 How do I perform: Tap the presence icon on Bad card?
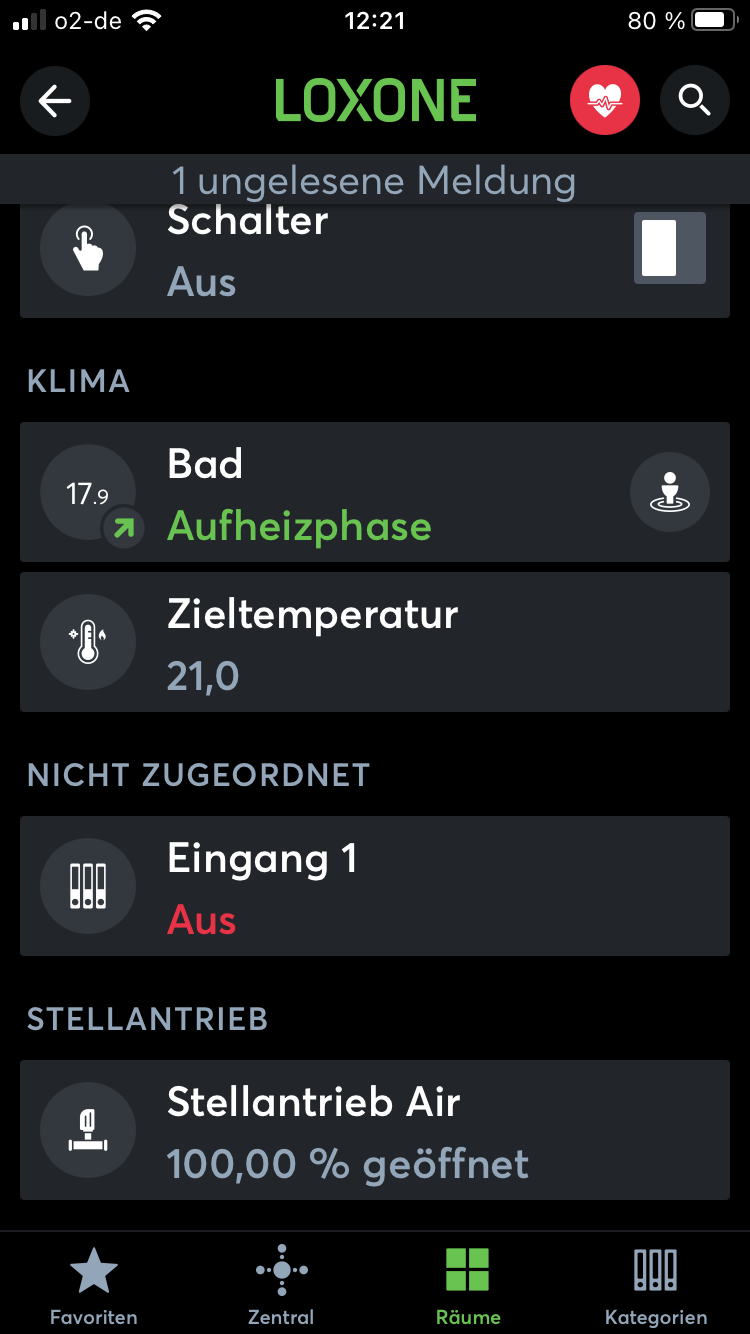pyautogui.click(x=669, y=492)
